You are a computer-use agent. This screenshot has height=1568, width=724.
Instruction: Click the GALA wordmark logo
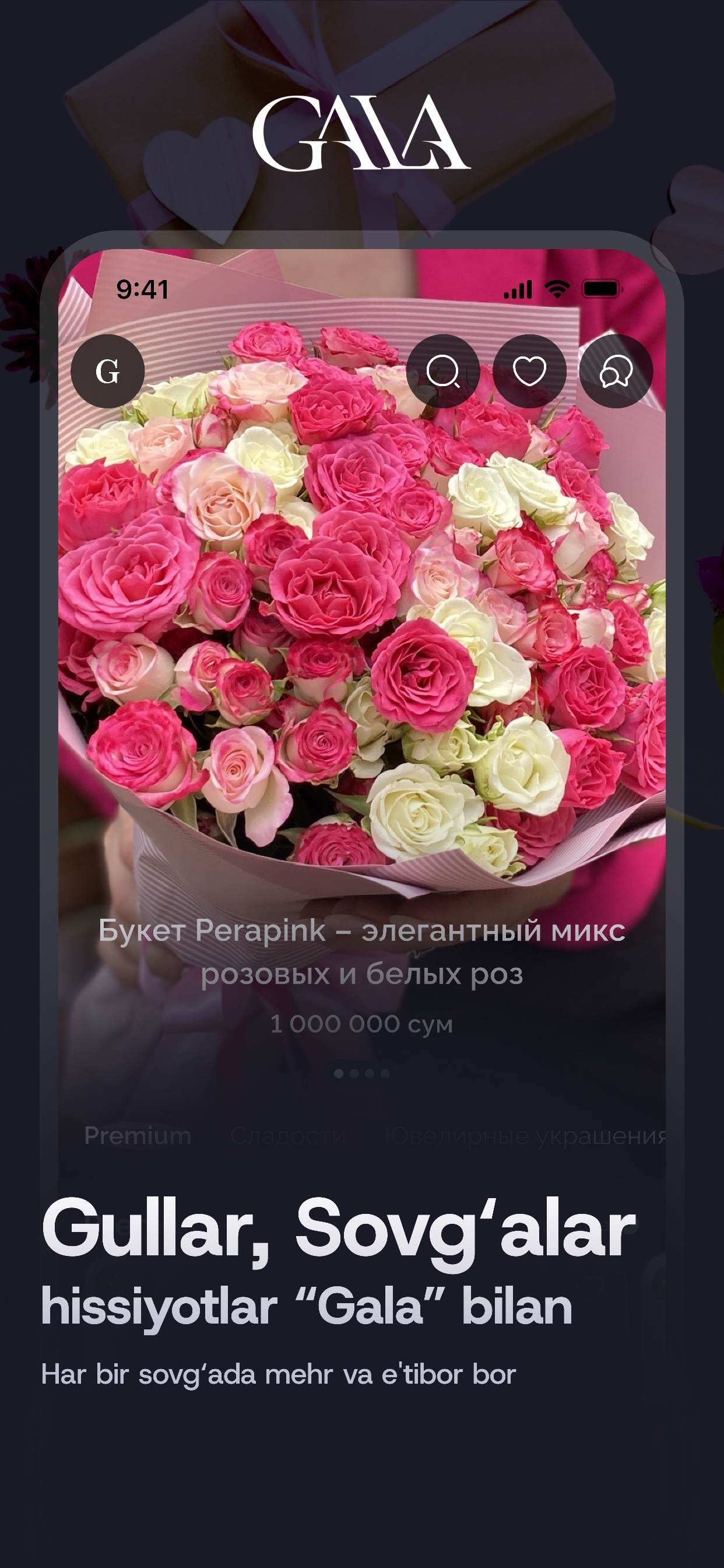(x=361, y=135)
